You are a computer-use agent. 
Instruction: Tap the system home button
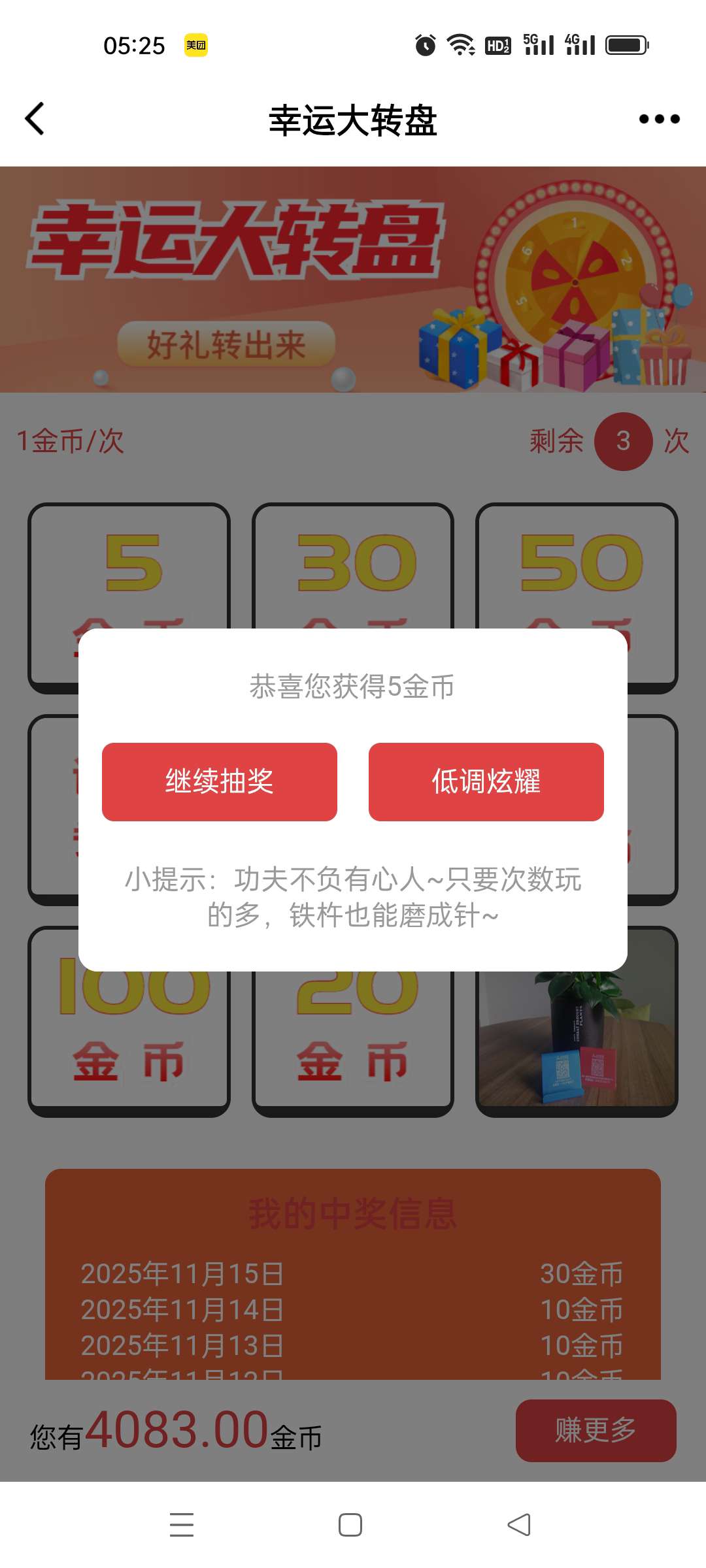[x=350, y=1525]
